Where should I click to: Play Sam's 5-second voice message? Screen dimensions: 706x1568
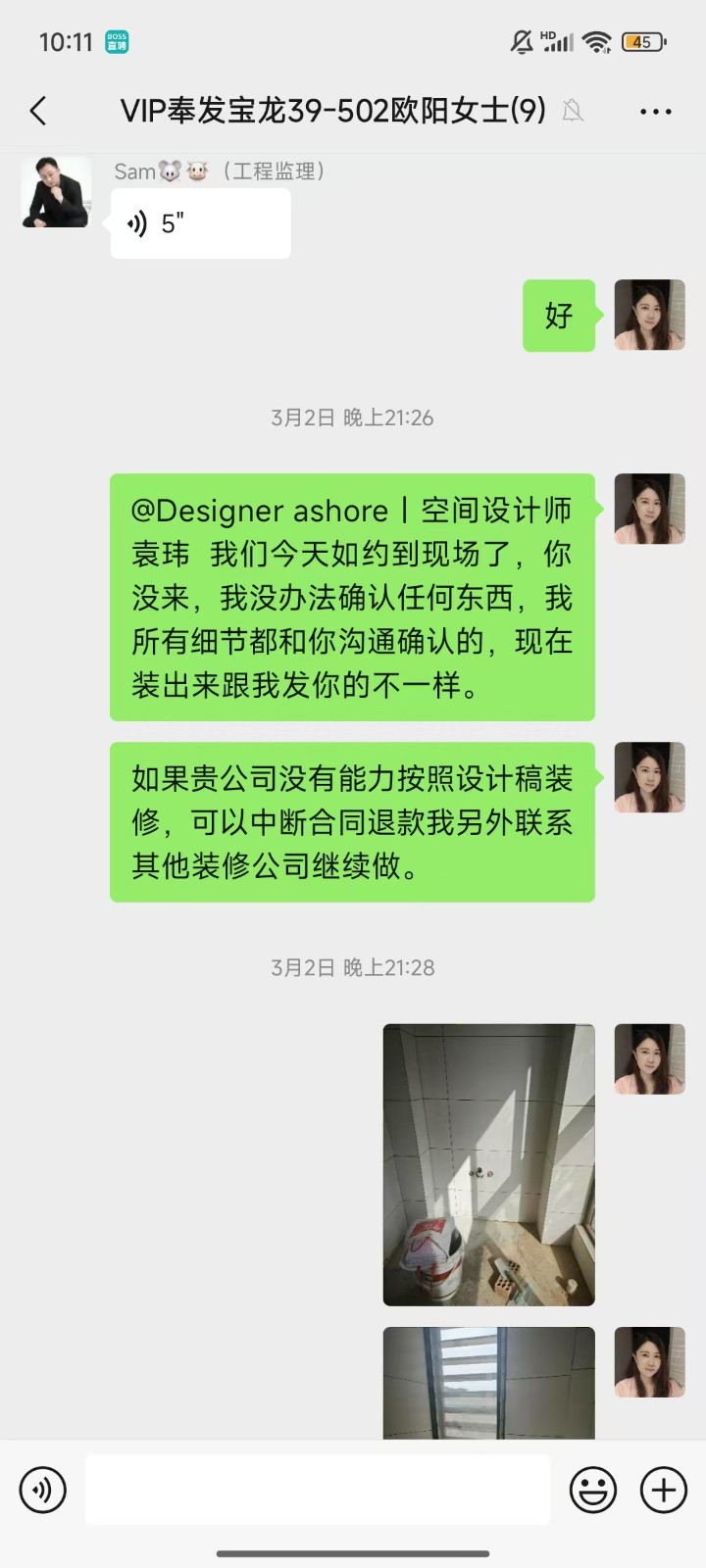coord(200,224)
